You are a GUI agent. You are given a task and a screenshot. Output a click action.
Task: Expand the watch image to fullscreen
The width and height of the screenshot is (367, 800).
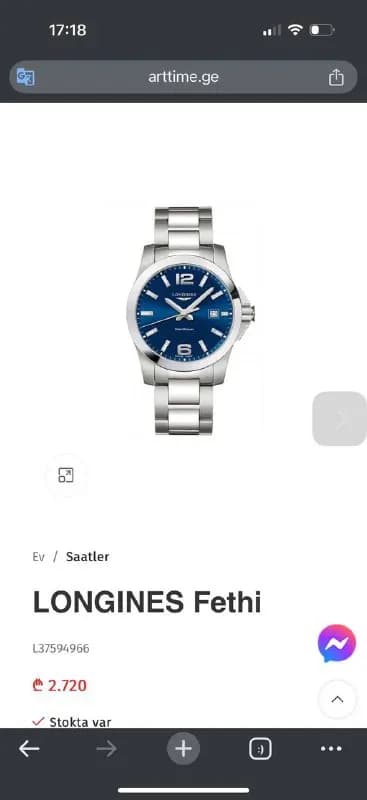(66, 476)
